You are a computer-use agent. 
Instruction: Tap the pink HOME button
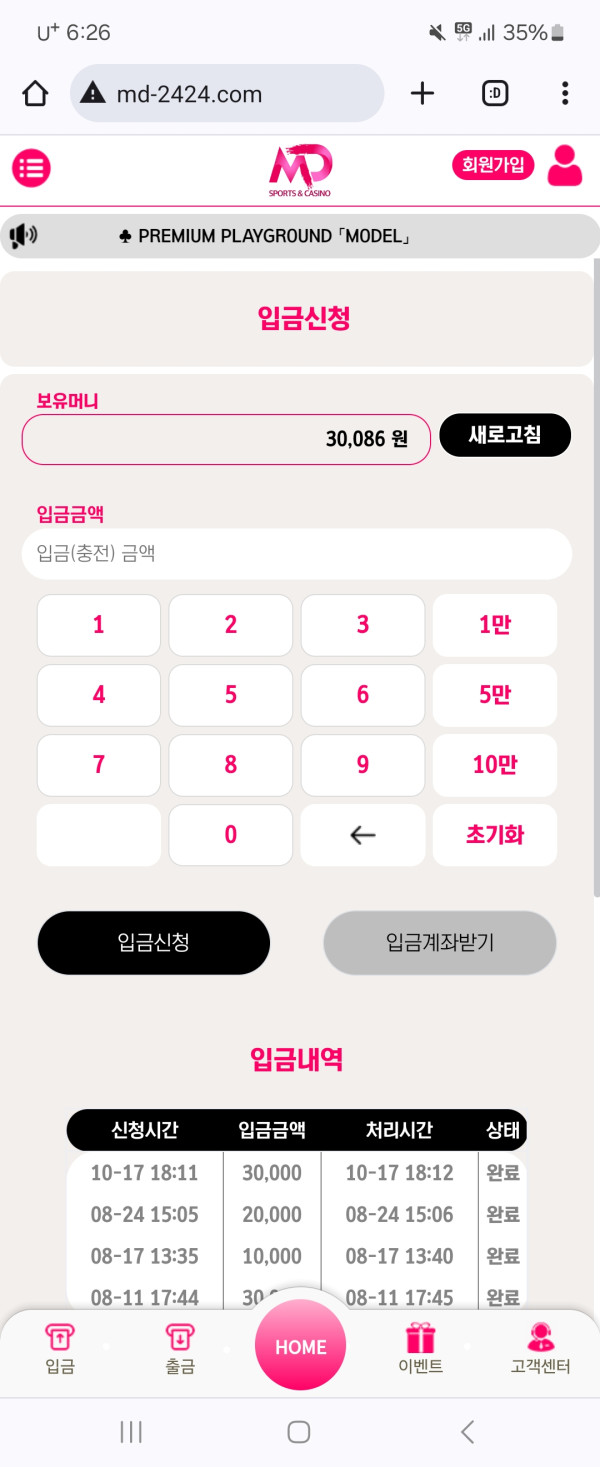coord(300,1346)
